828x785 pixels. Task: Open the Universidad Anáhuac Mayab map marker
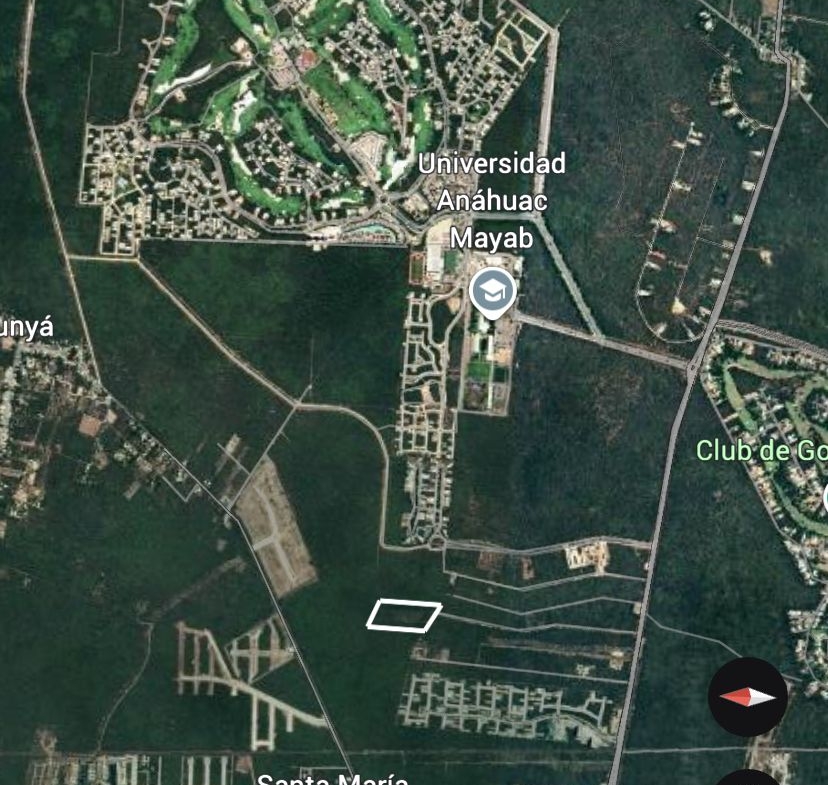click(492, 292)
